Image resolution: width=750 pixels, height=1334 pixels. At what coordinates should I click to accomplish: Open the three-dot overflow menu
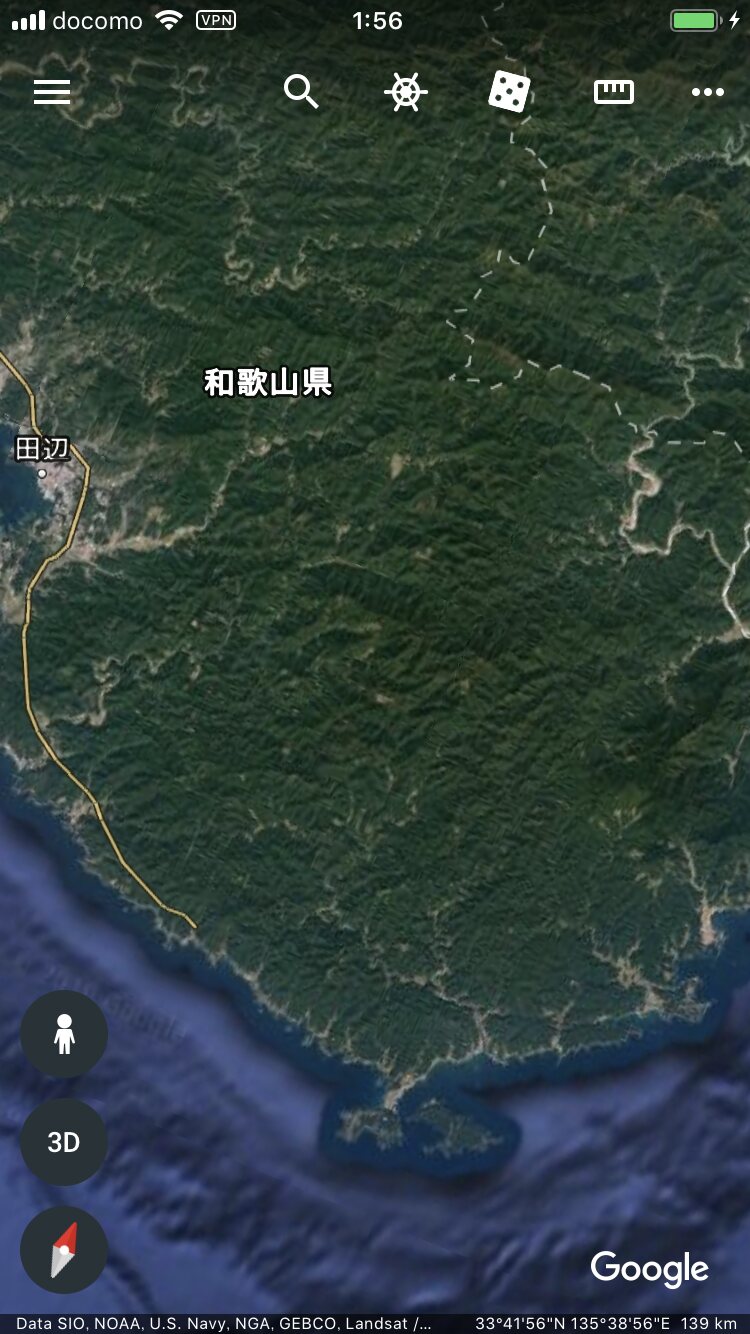coord(707,92)
